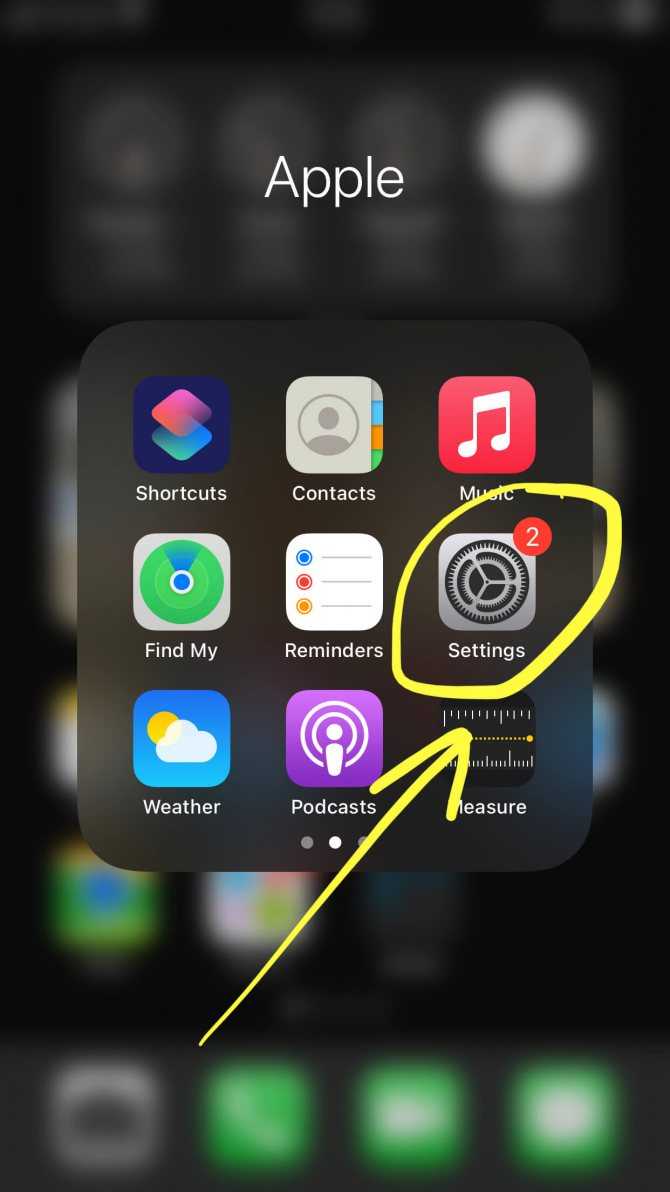Open the Settings app
Screen dimensions: 670x1192
point(487,582)
